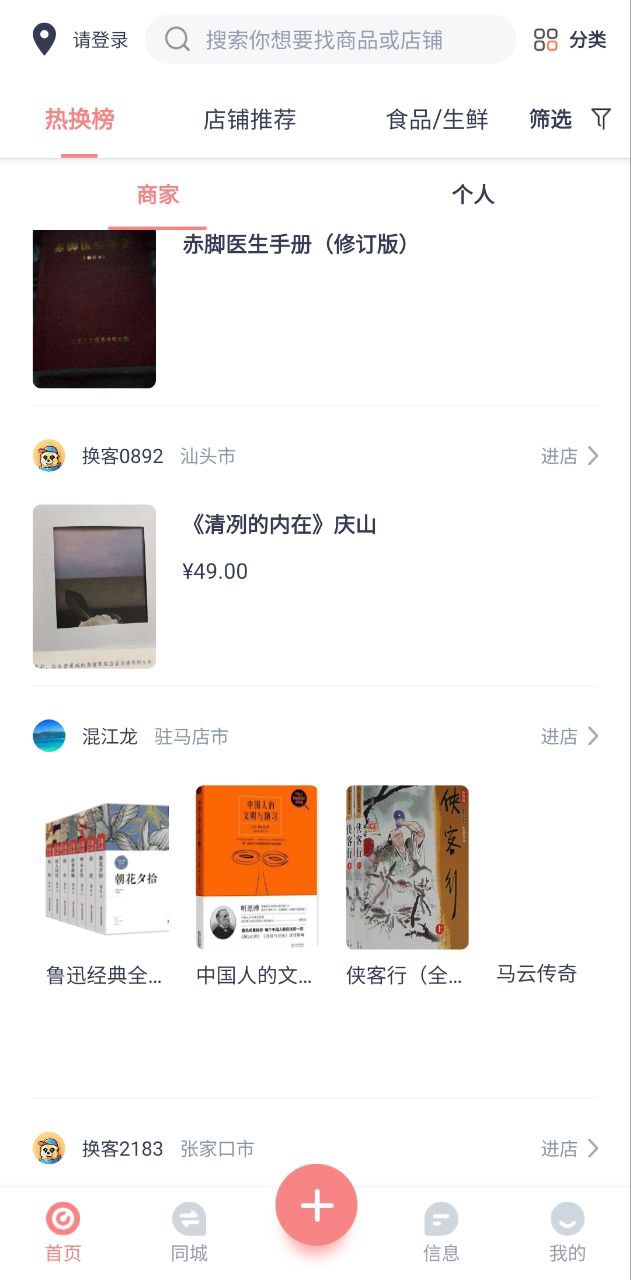
Task: Select the 商家 segment
Action: tap(158, 194)
